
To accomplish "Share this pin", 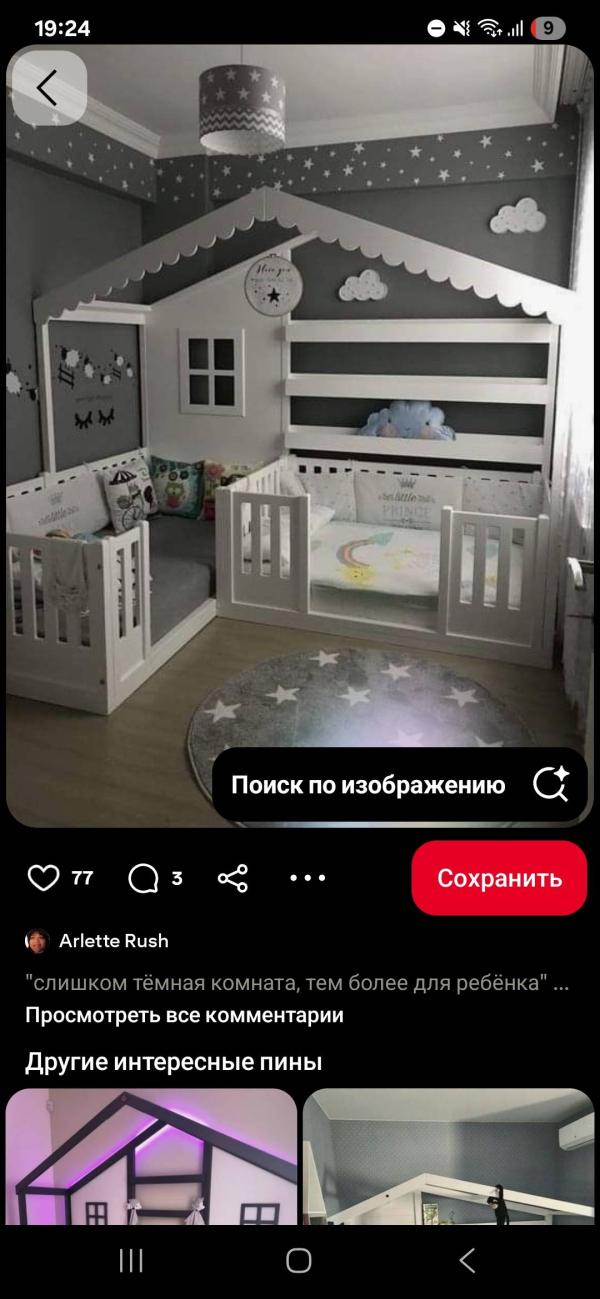I will (x=233, y=878).
